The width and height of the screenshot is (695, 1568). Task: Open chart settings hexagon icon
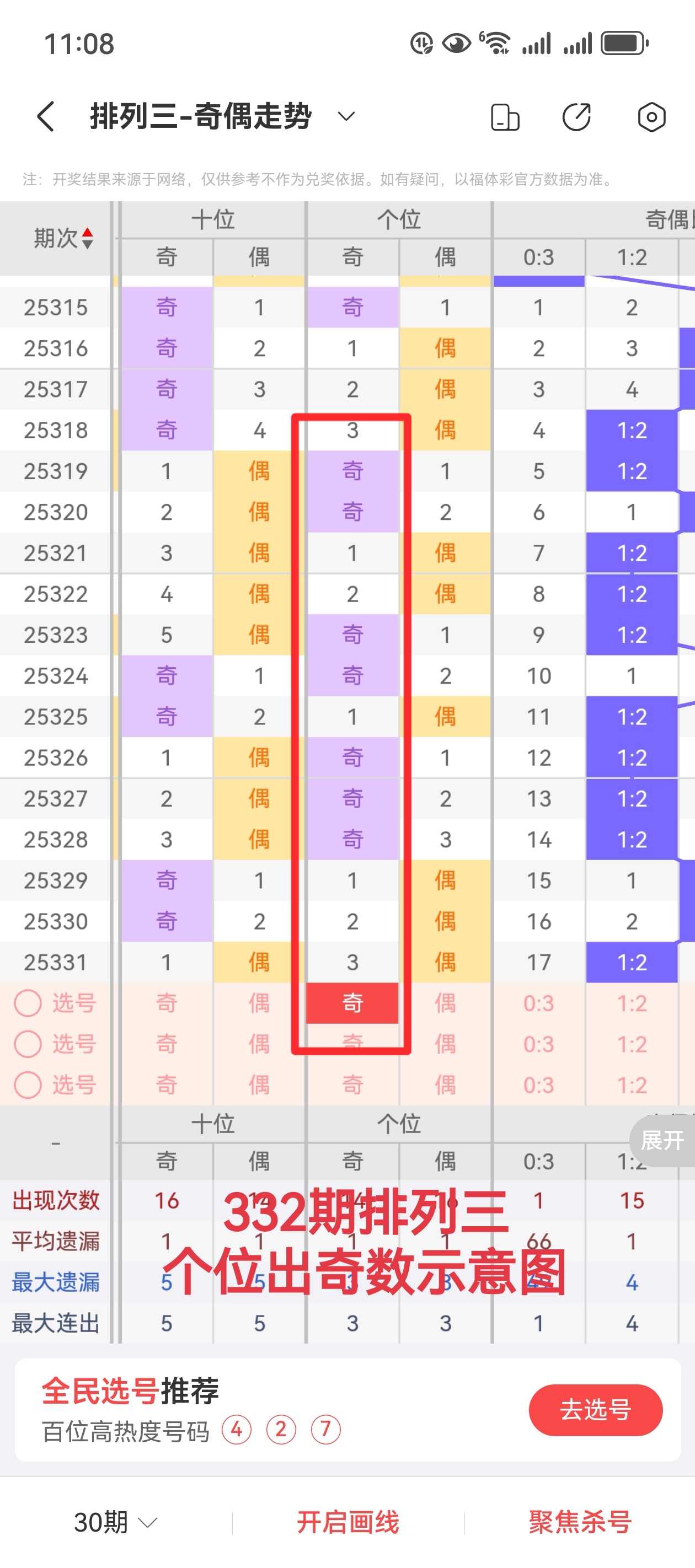point(651,117)
